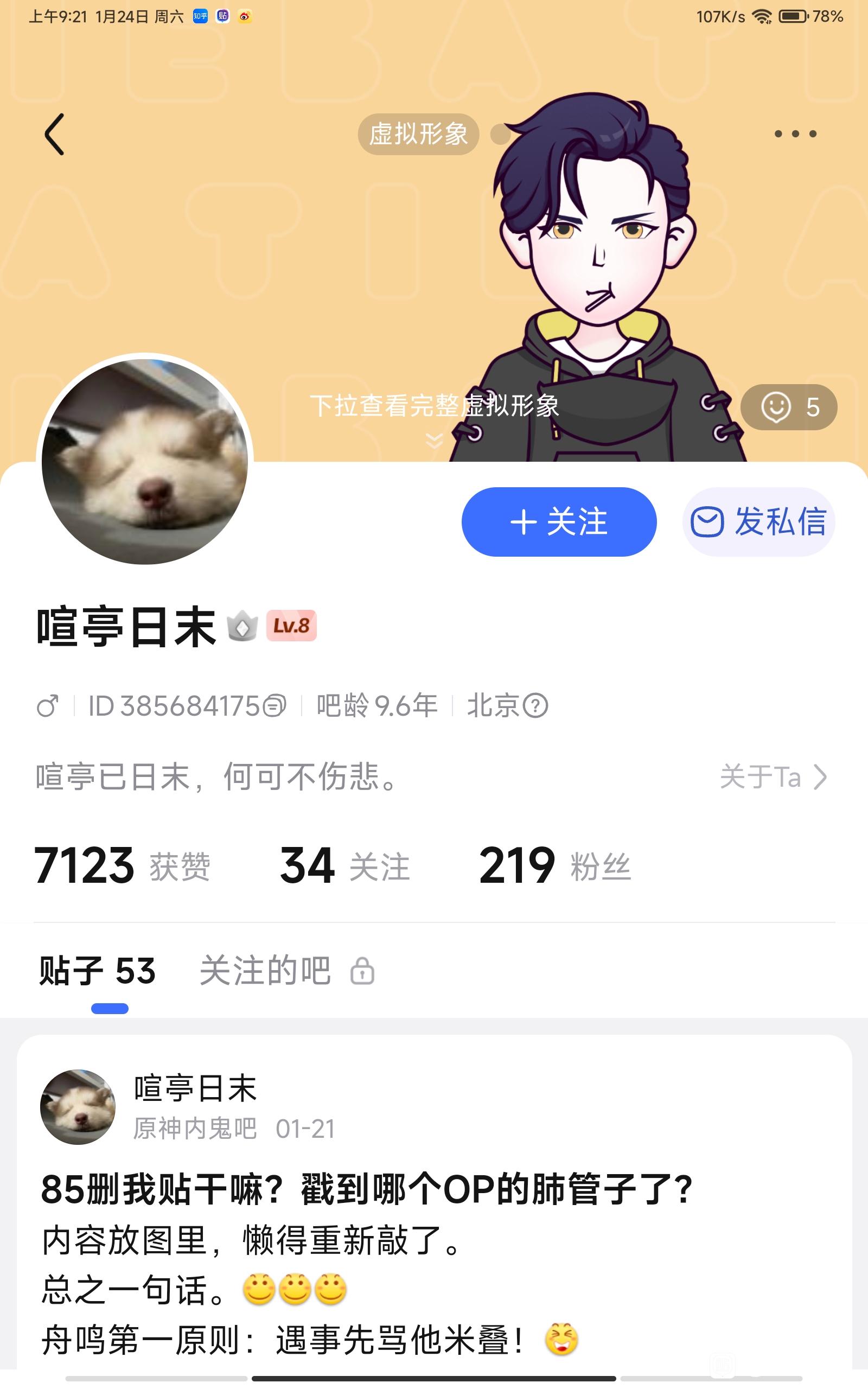Open the 原神内鬼吧 forum link

click(x=195, y=1129)
